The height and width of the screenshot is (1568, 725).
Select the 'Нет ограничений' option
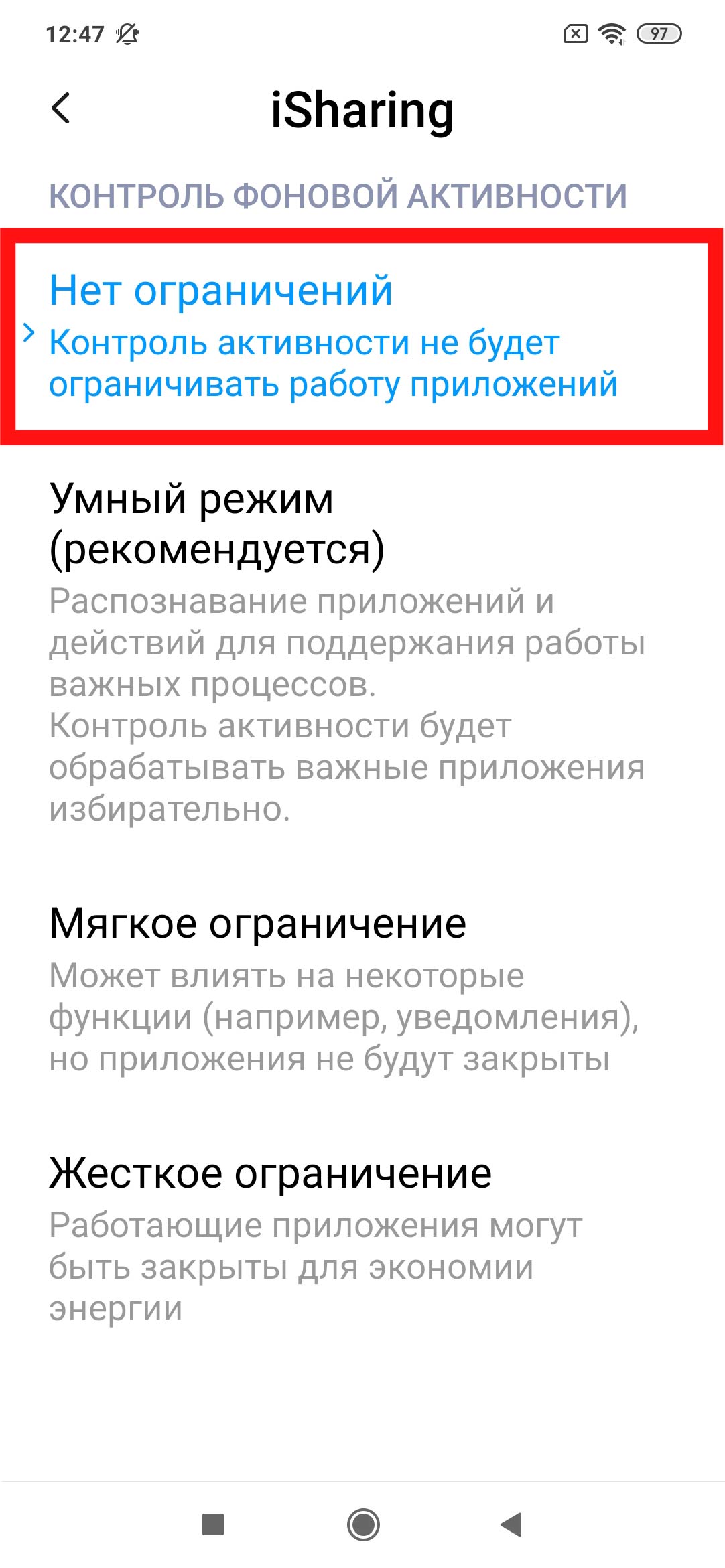point(362,336)
